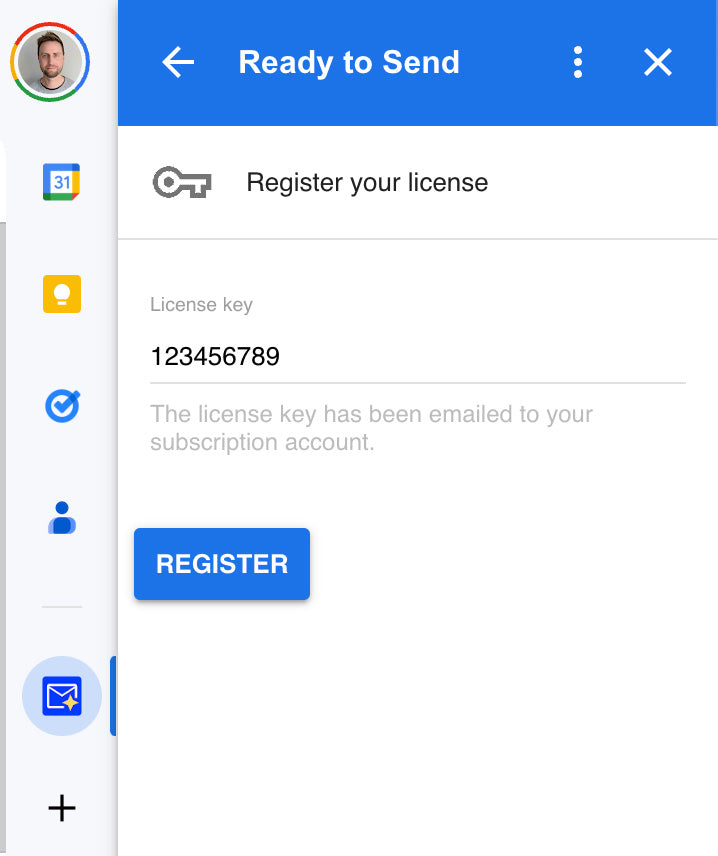The width and height of the screenshot is (718, 856).
Task: Open Google Keep in side panel
Action: point(61,294)
